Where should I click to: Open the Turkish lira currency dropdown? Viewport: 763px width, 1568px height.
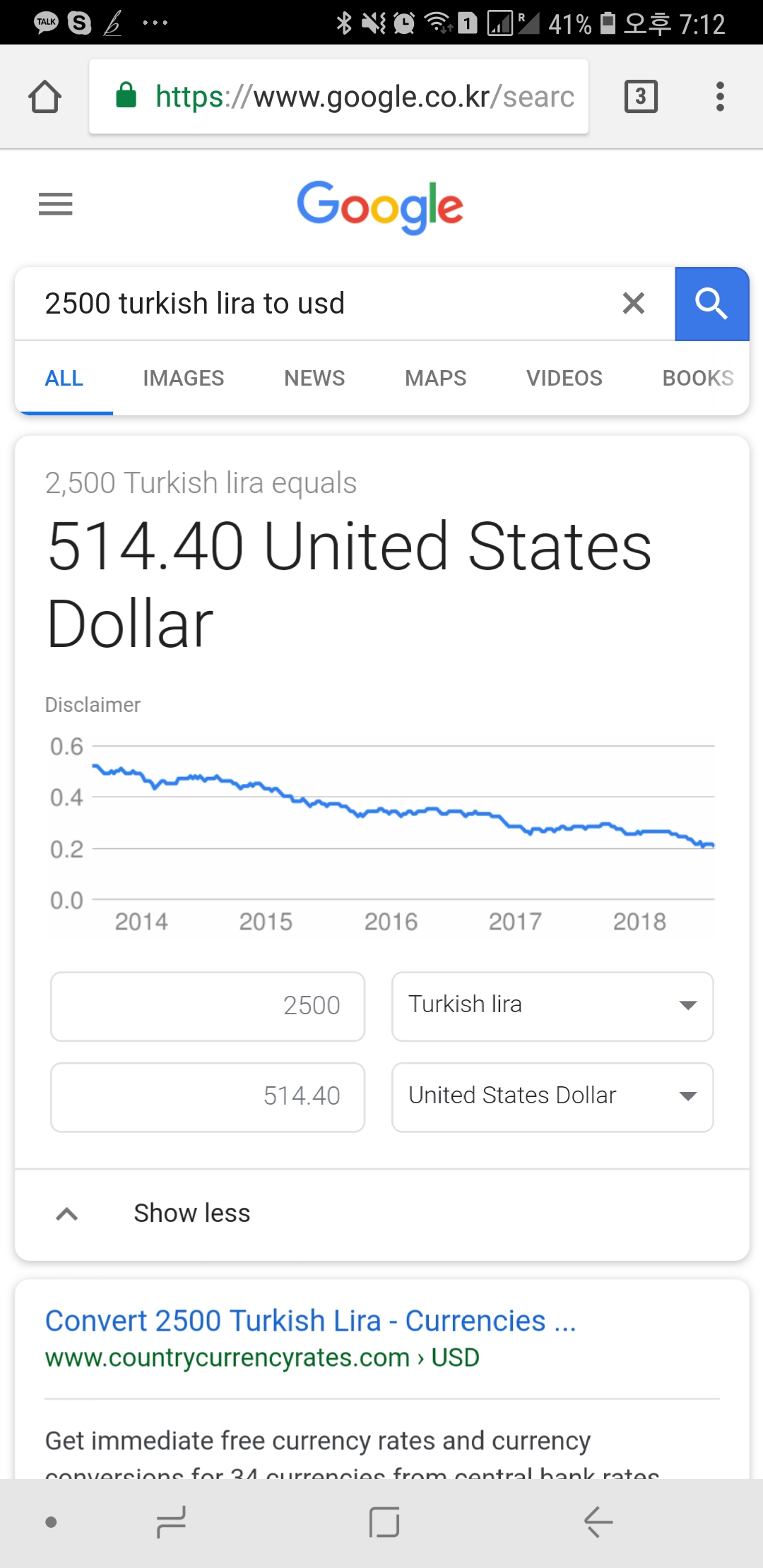(x=552, y=1006)
